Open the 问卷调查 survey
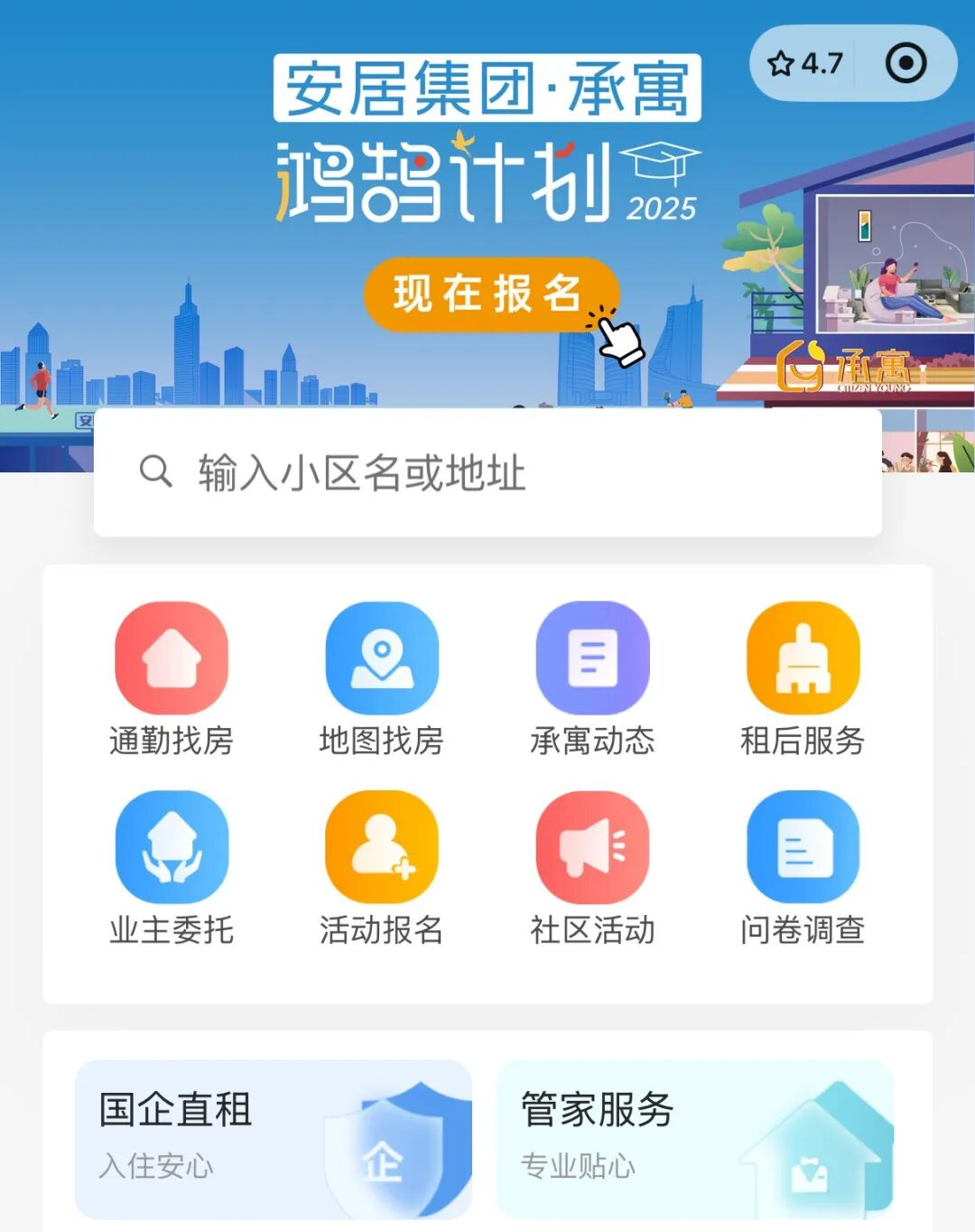This screenshot has width=975, height=1232. (803, 867)
